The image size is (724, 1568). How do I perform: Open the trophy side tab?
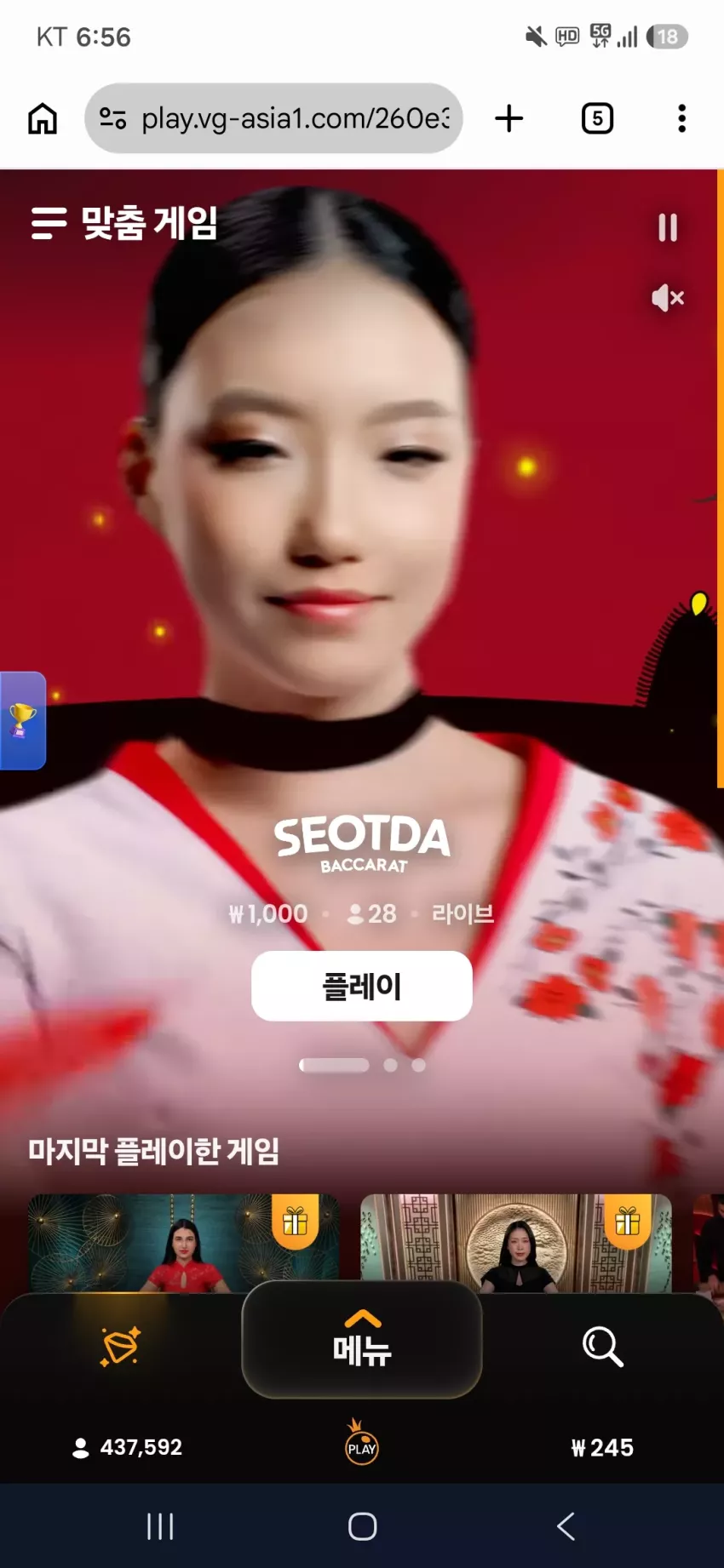coord(23,721)
